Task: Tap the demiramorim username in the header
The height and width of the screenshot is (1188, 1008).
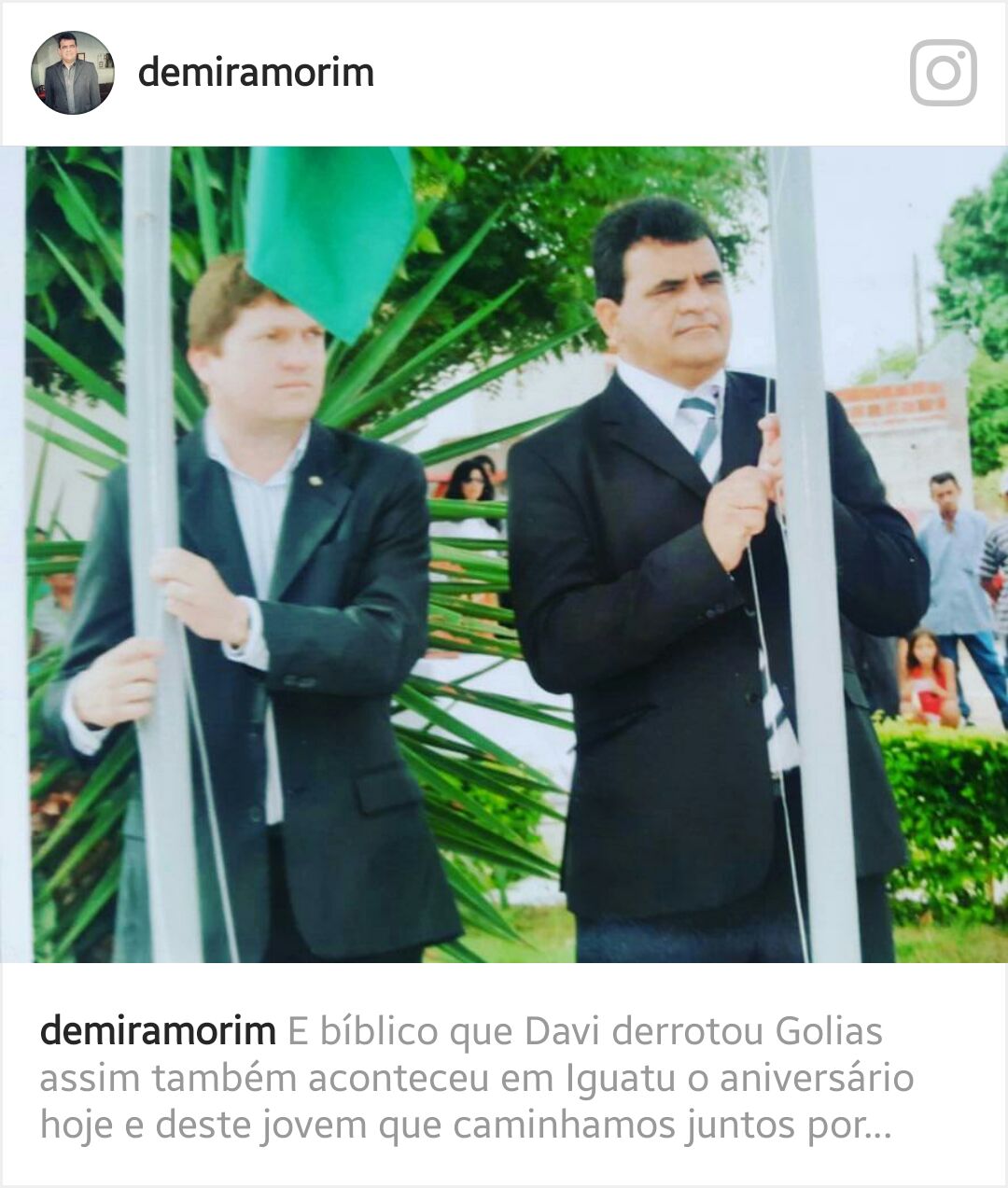Action: point(256,73)
